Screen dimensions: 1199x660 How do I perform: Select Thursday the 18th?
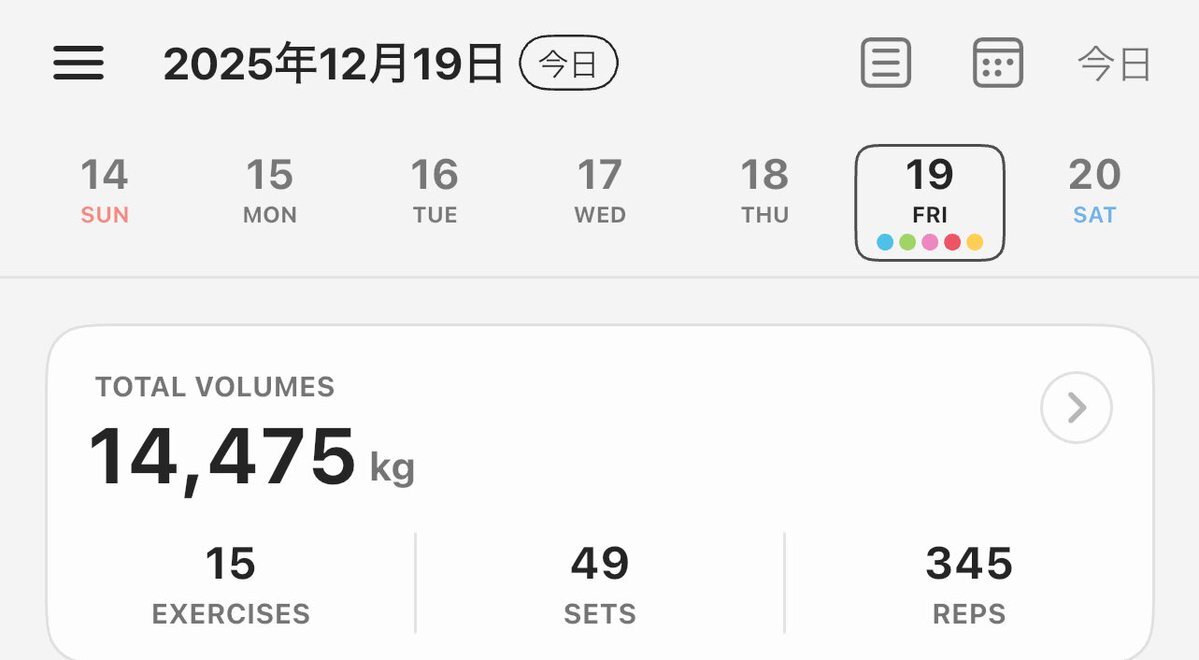coord(764,191)
